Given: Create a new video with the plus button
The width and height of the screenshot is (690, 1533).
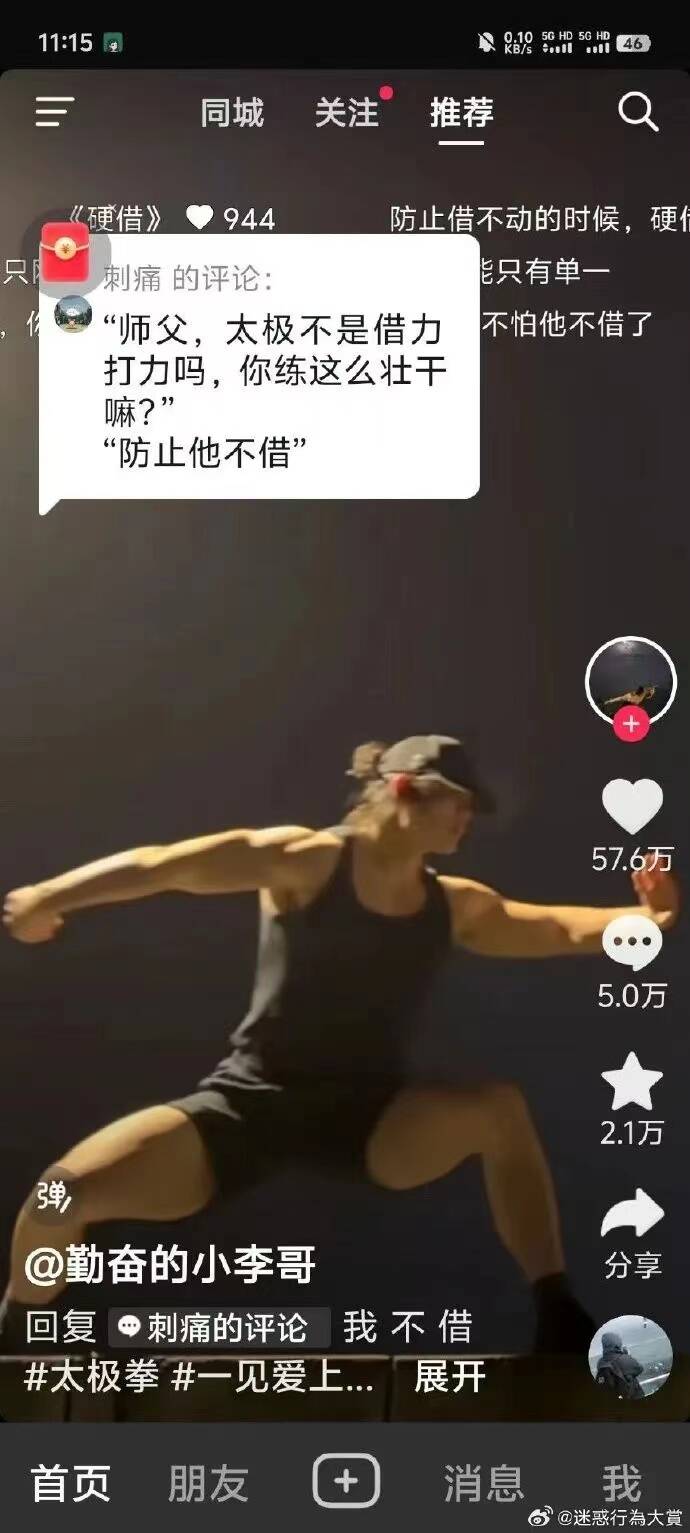Looking at the screenshot, I should pos(346,1480).
